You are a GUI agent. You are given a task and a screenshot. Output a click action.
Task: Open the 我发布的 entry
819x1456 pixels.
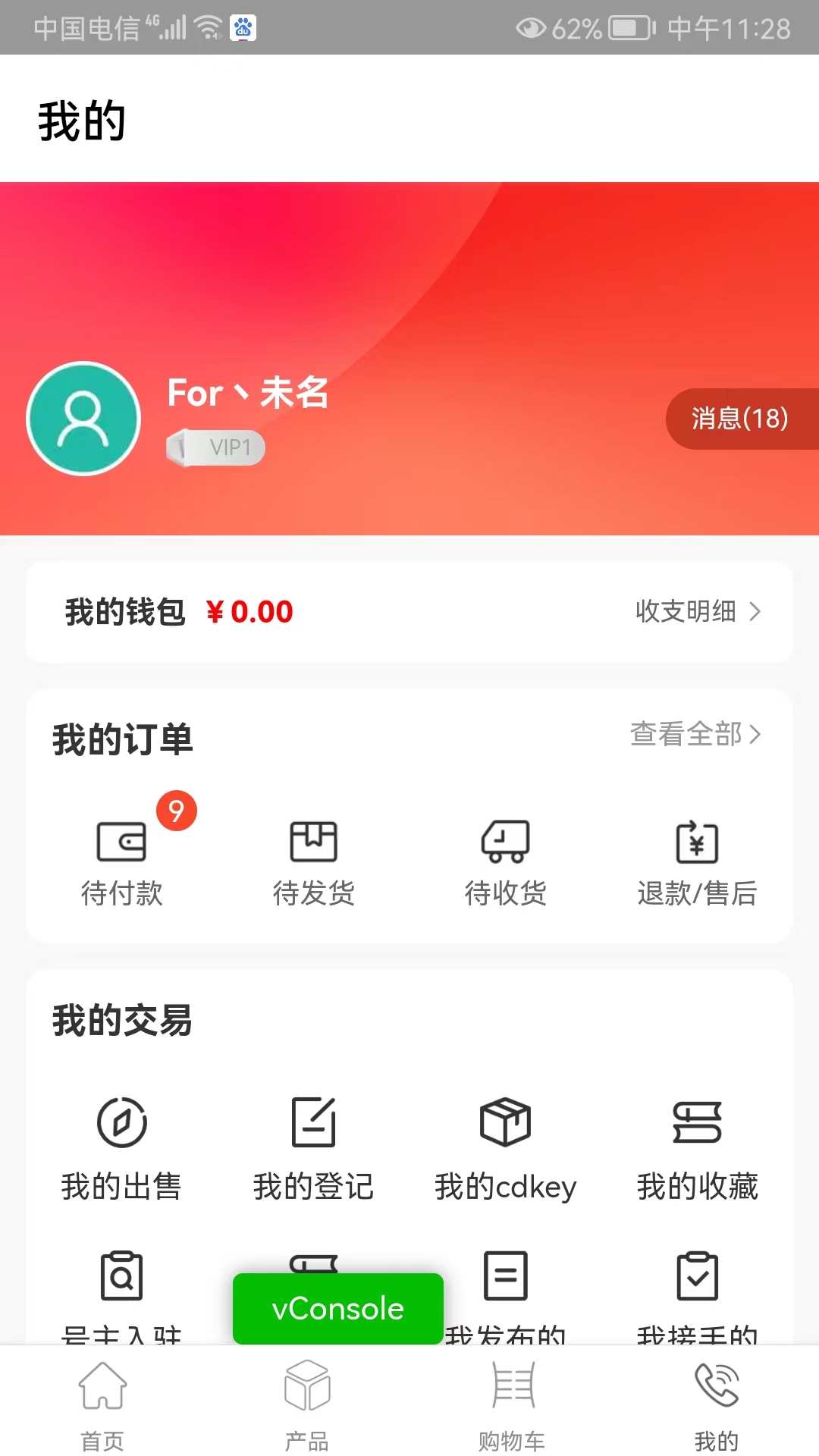pyautogui.click(x=506, y=1289)
